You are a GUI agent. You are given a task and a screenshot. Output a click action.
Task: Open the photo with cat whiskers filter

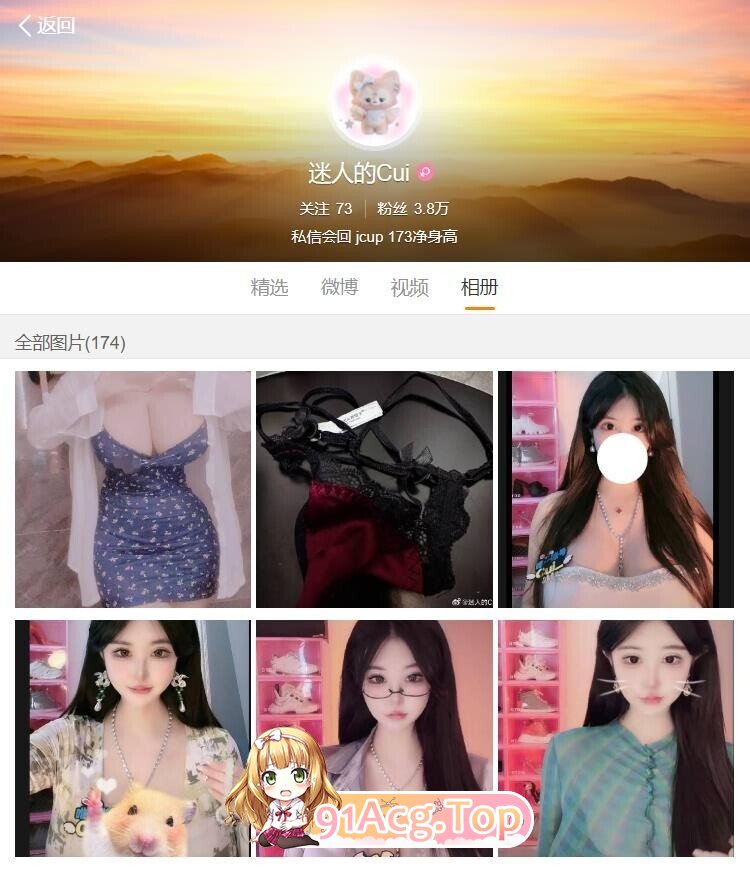[x=615, y=738]
